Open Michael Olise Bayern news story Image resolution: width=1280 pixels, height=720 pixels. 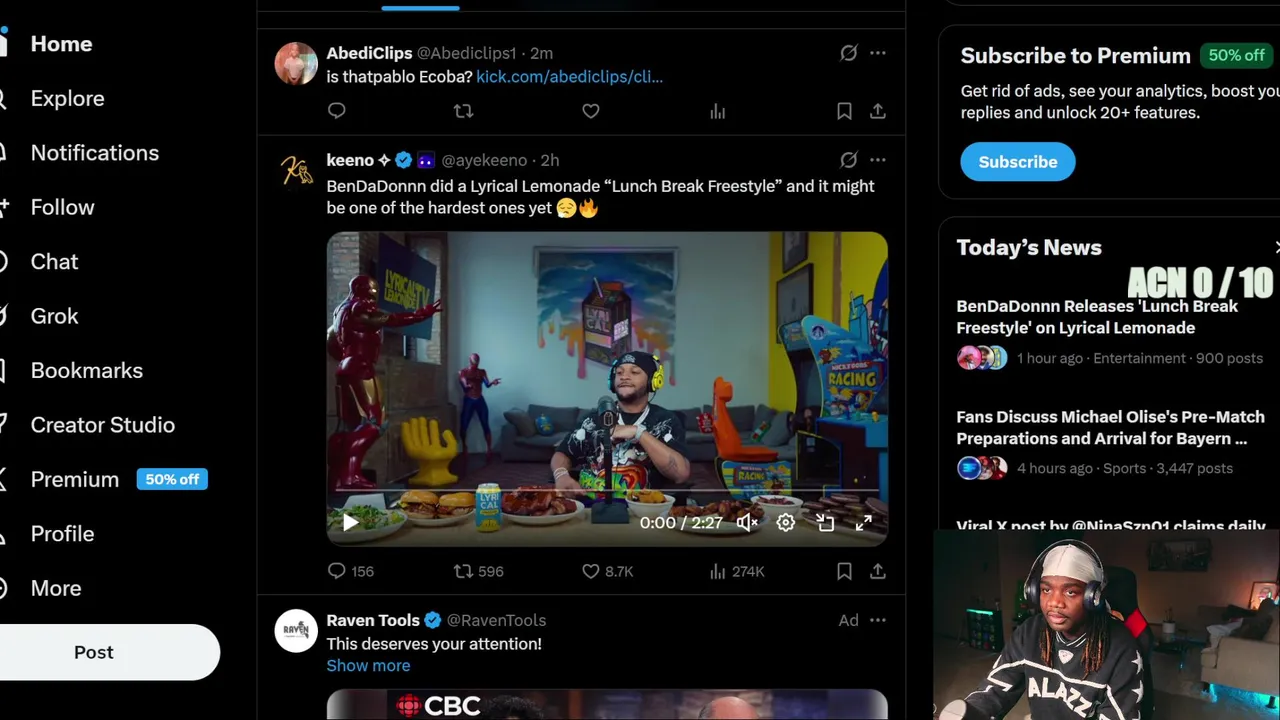click(1109, 428)
